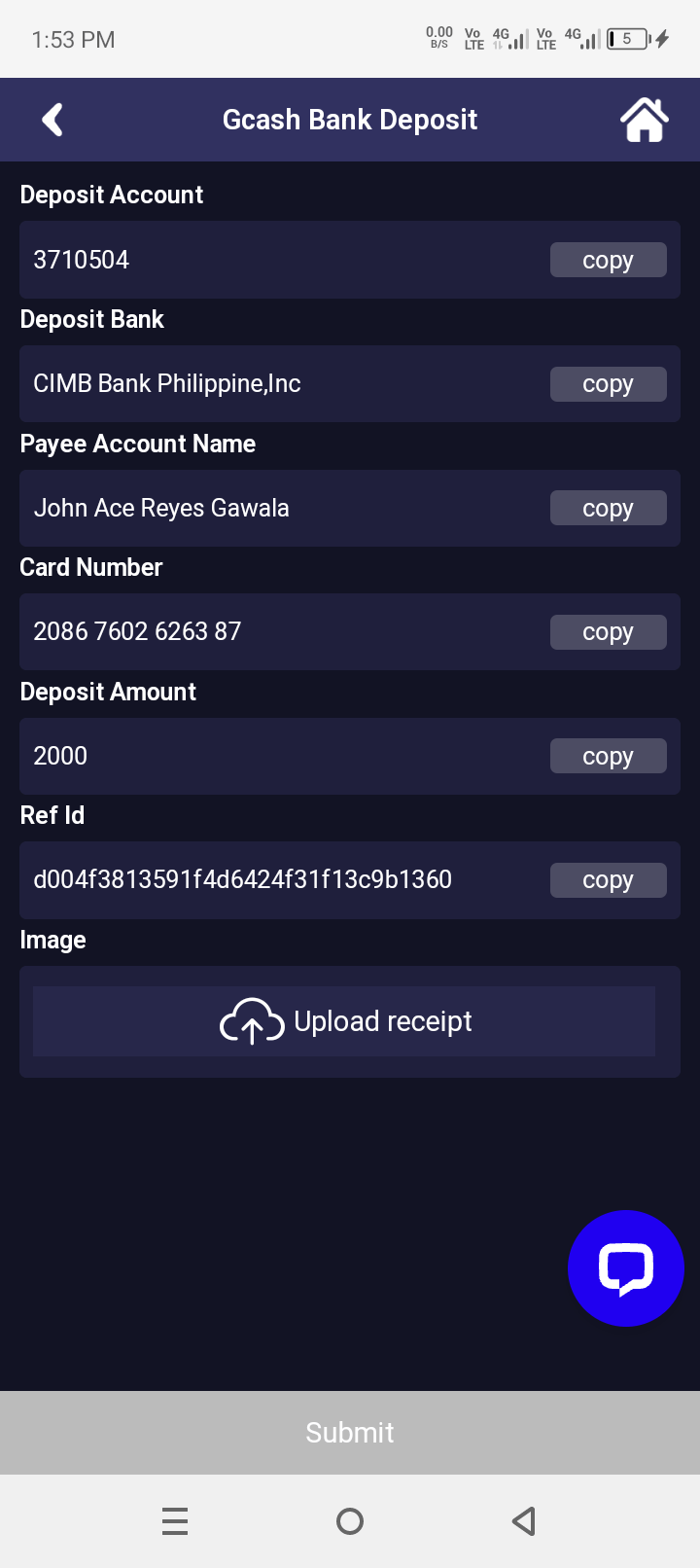The width and height of the screenshot is (700, 1568).
Task: Submit the Gcash bank deposit
Action: tap(350, 1433)
